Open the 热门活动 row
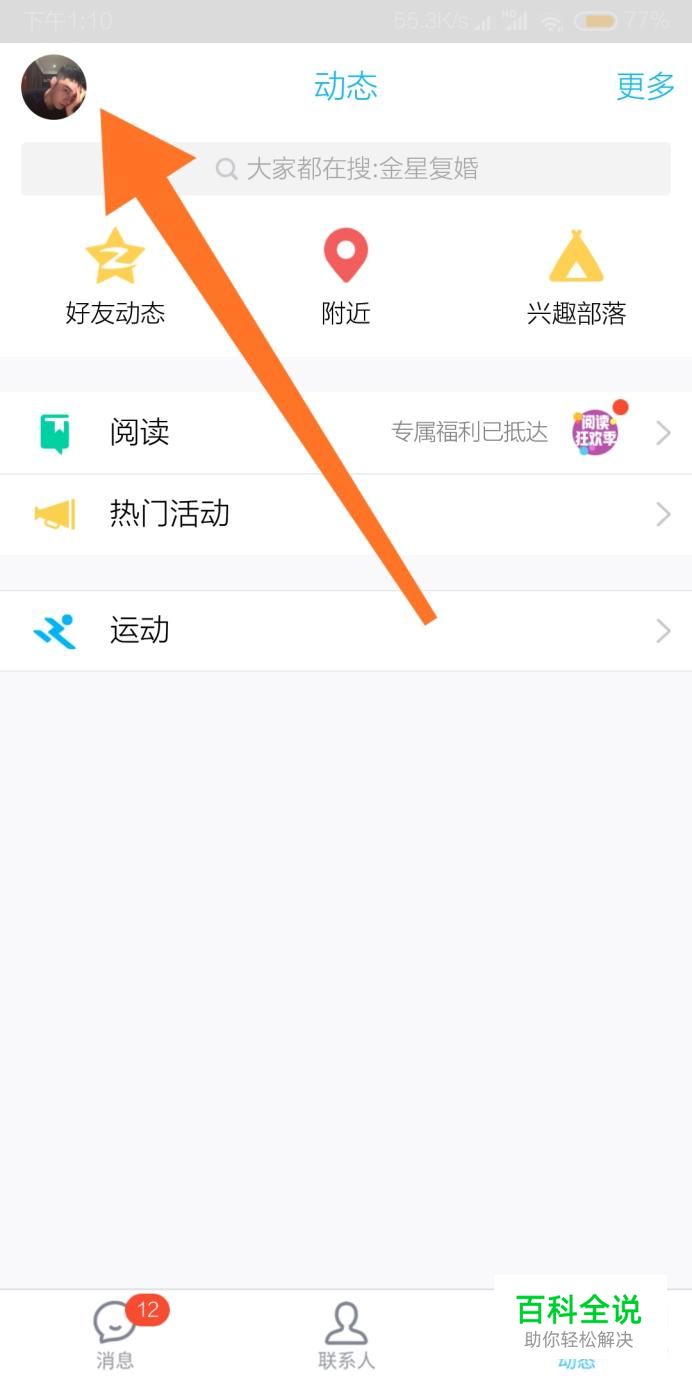This screenshot has width=692, height=1384. click(x=346, y=514)
